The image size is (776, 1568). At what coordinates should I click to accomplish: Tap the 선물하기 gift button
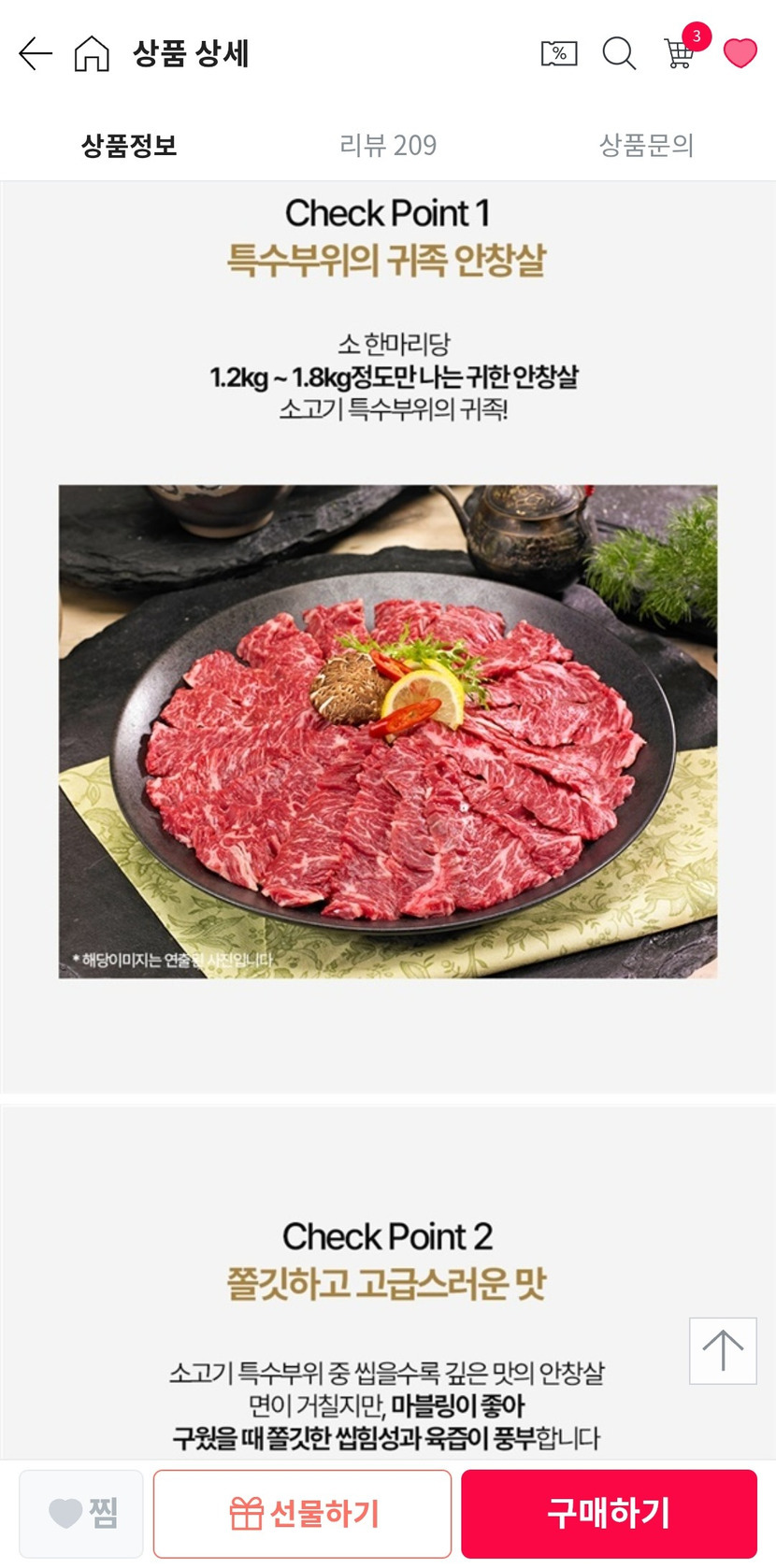[x=302, y=1513]
